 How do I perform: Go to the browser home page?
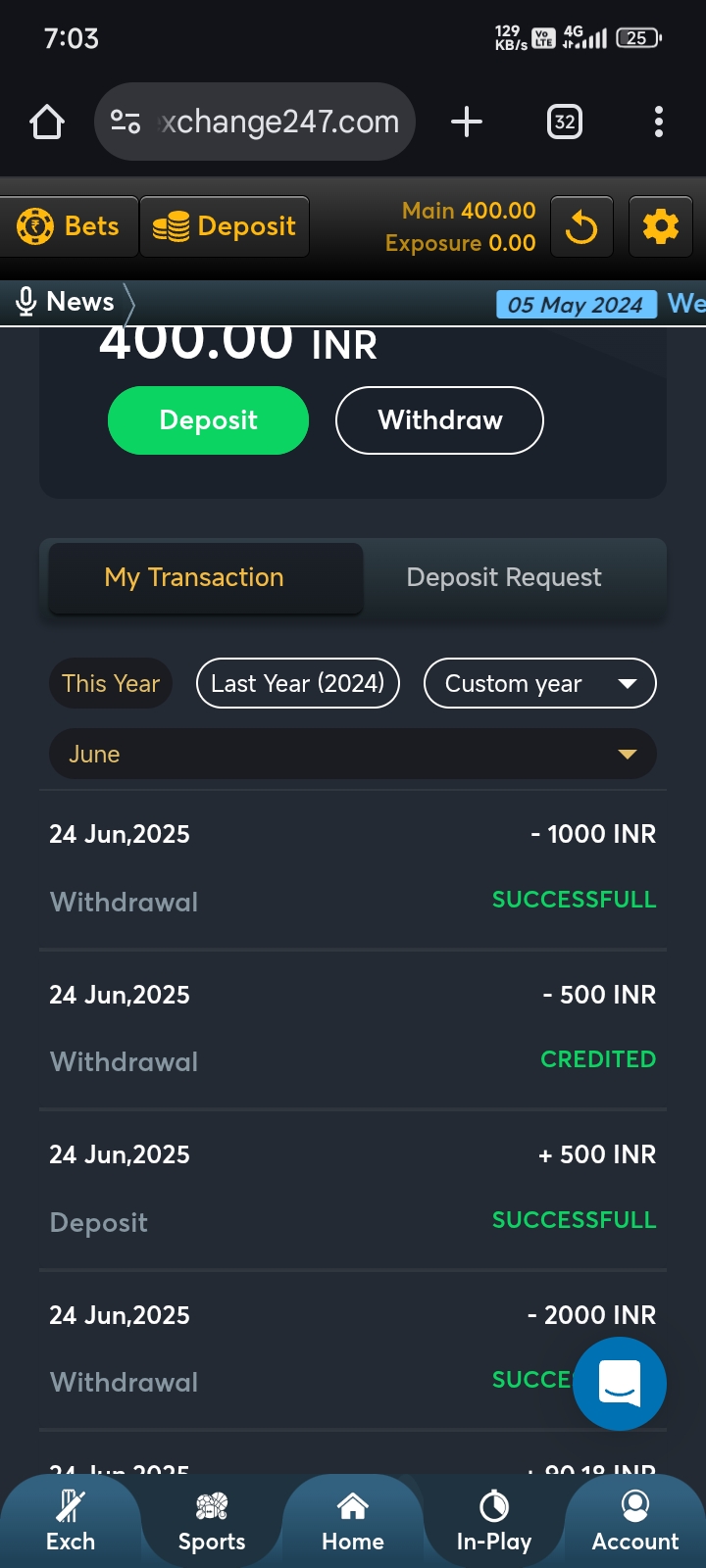pos(47,122)
